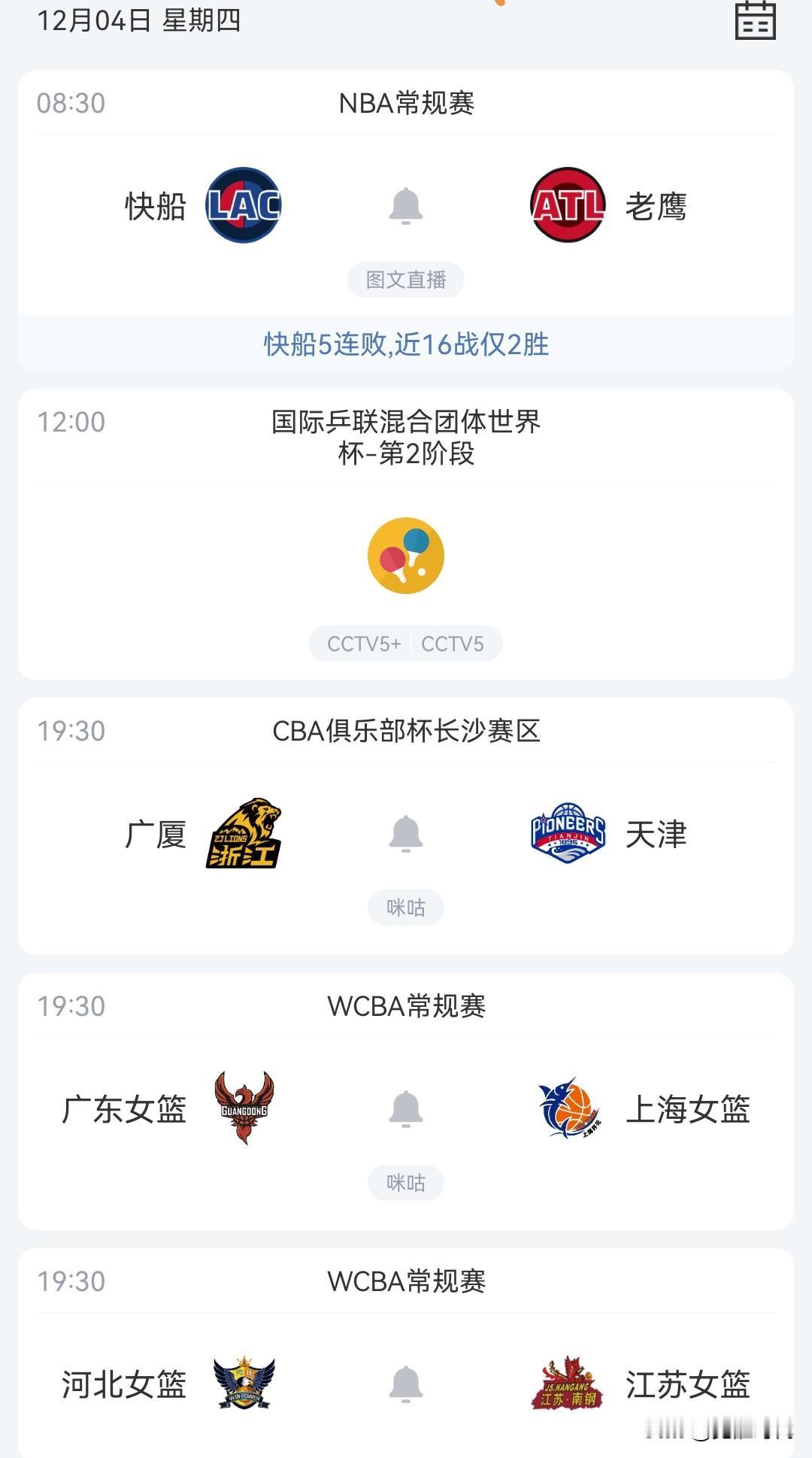Viewport: 812px width, 1458px height.
Task: Open the NBA常规赛 match card
Action: (x=407, y=103)
